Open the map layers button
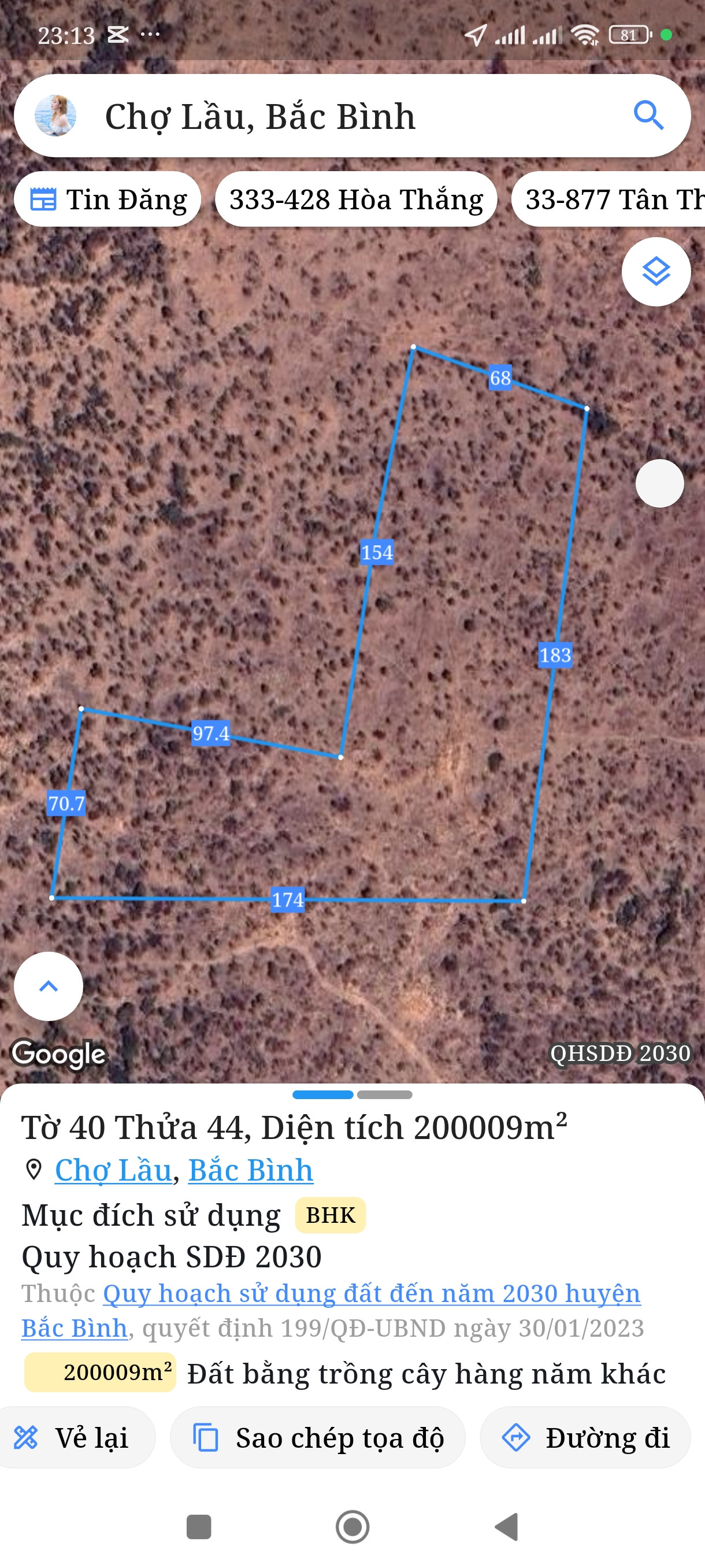This screenshot has height=1568, width=705. [x=656, y=272]
